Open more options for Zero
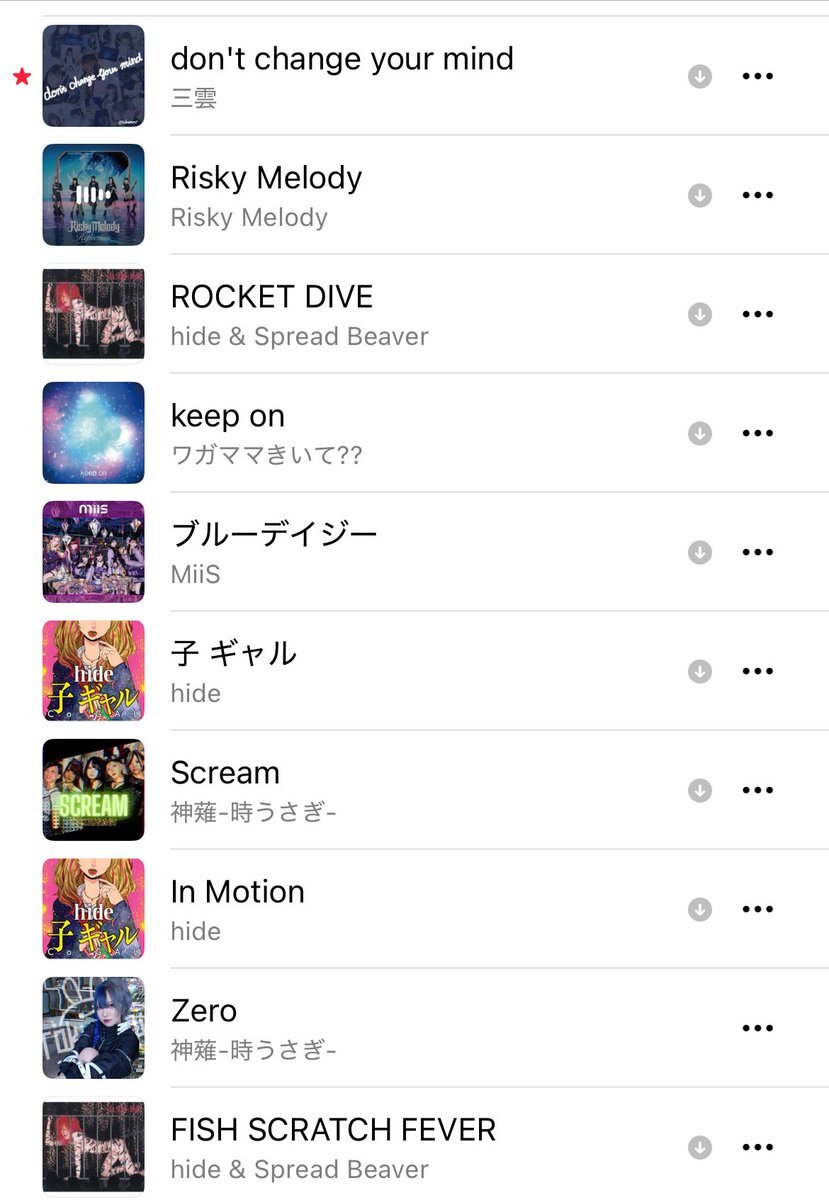This screenshot has width=829, height=1200. click(758, 1028)
